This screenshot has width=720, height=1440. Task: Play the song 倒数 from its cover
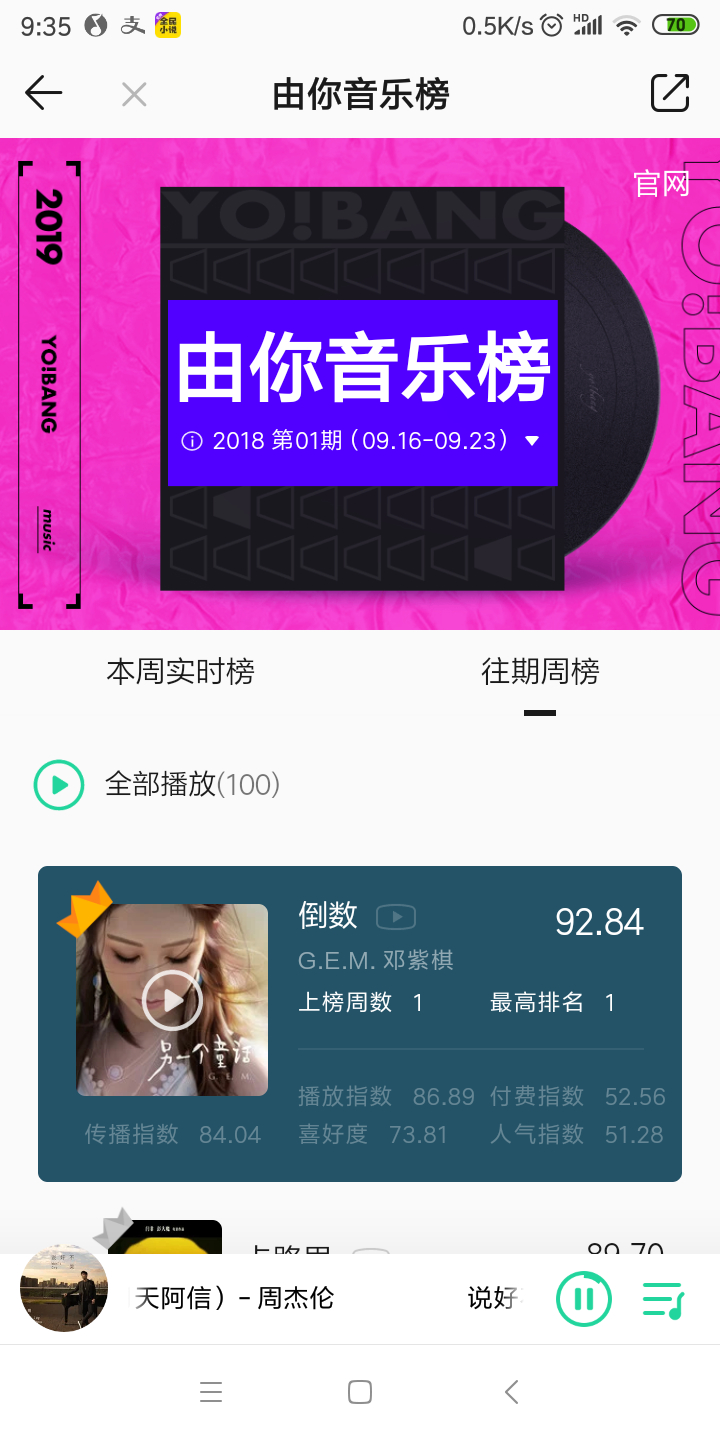tap(172, 1000)
